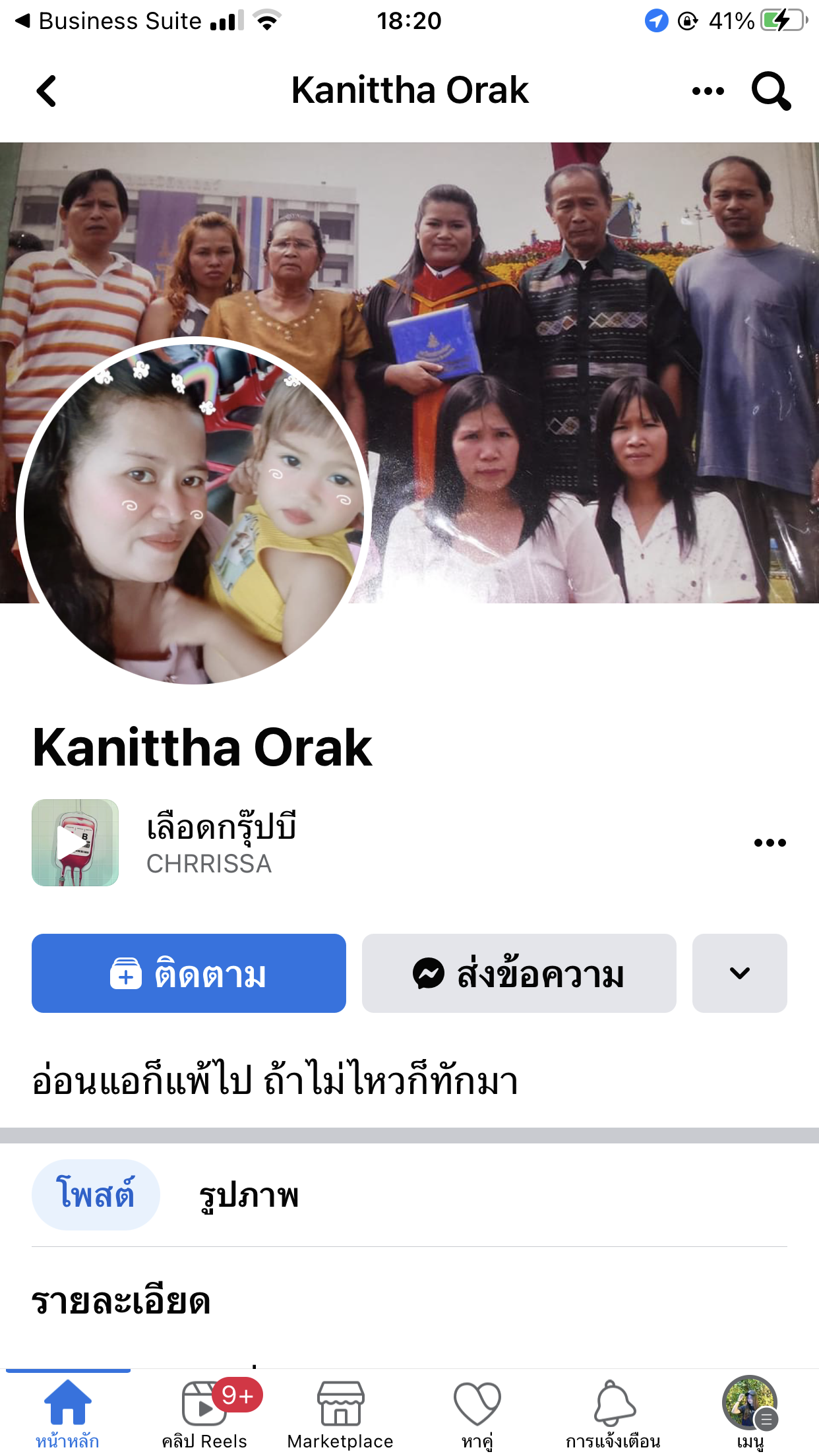The image size is (819, 1456).
Task: Open options for the featured song
Action: (770, 843)
